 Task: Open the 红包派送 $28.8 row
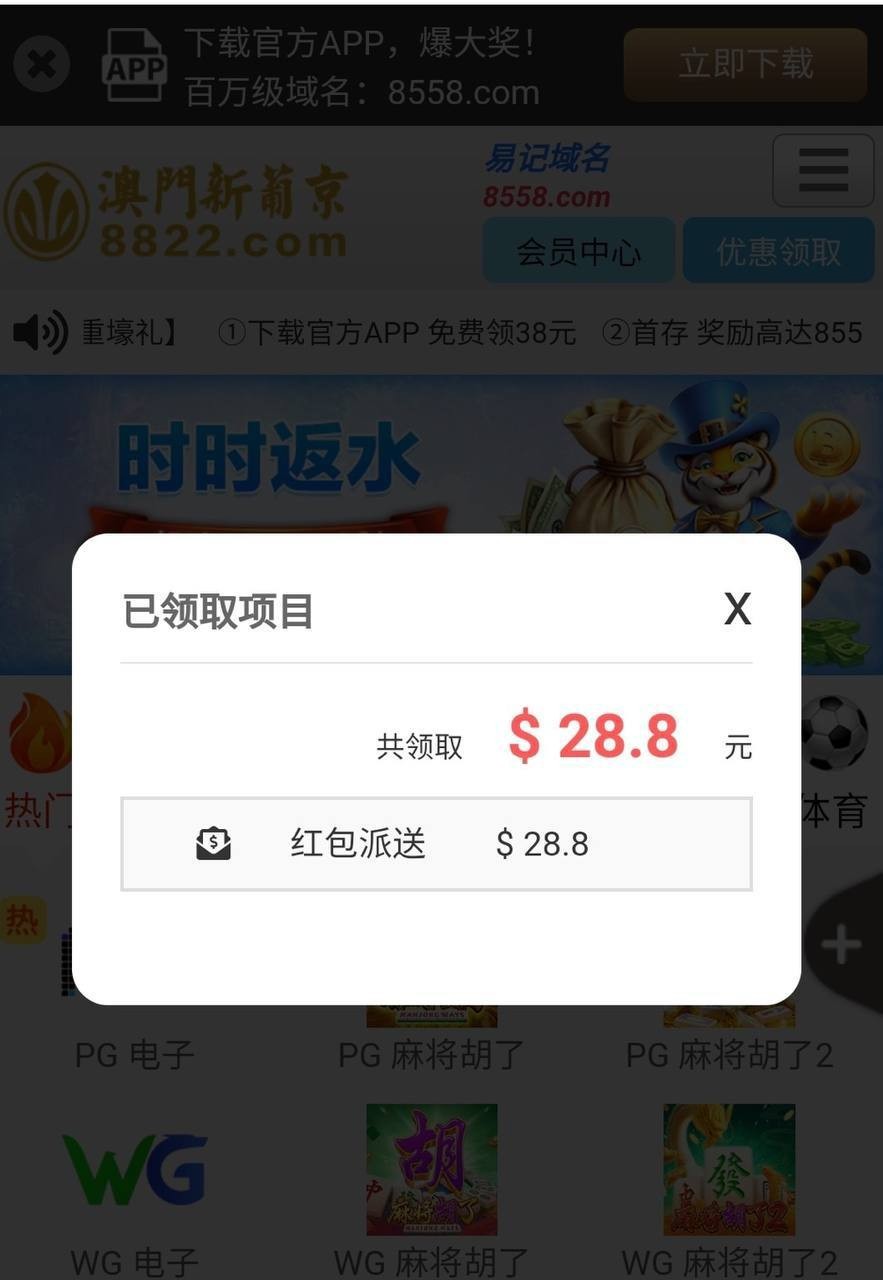coord(436,844)
